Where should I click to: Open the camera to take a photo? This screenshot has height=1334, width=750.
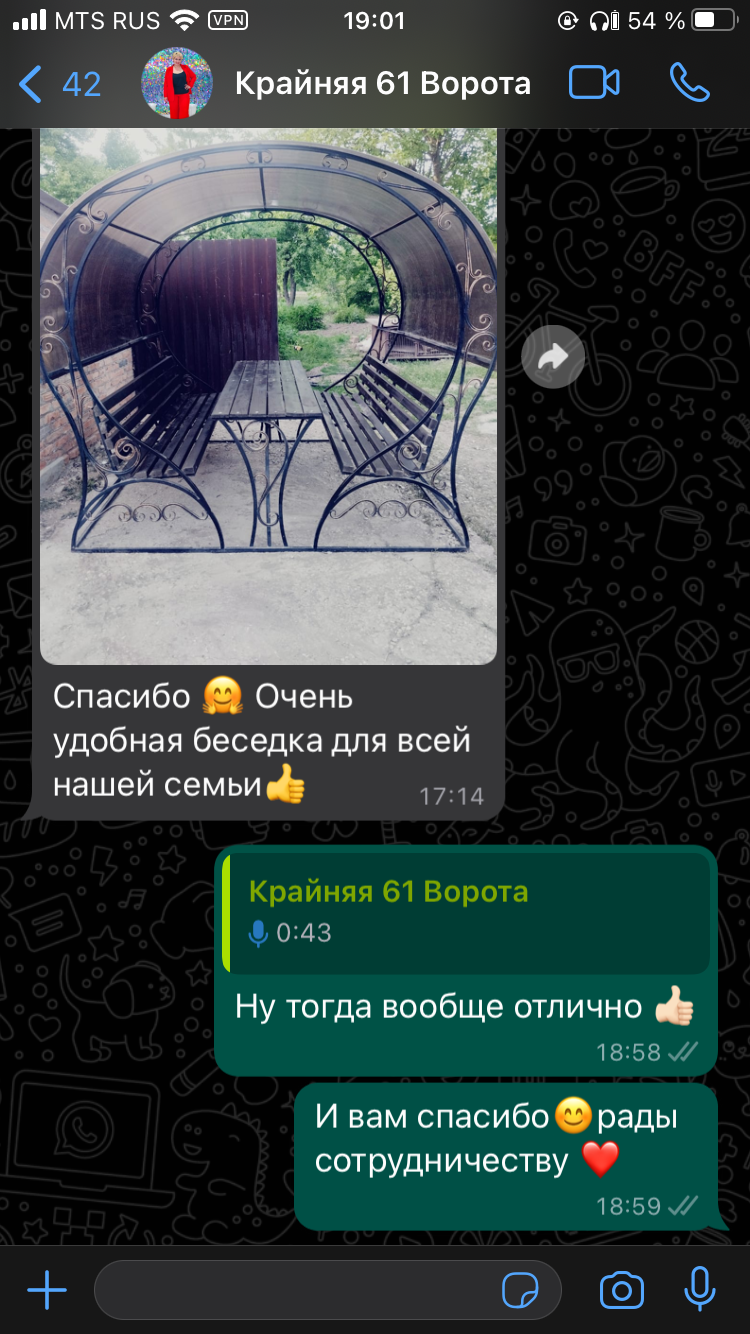tap(621, 1290)
